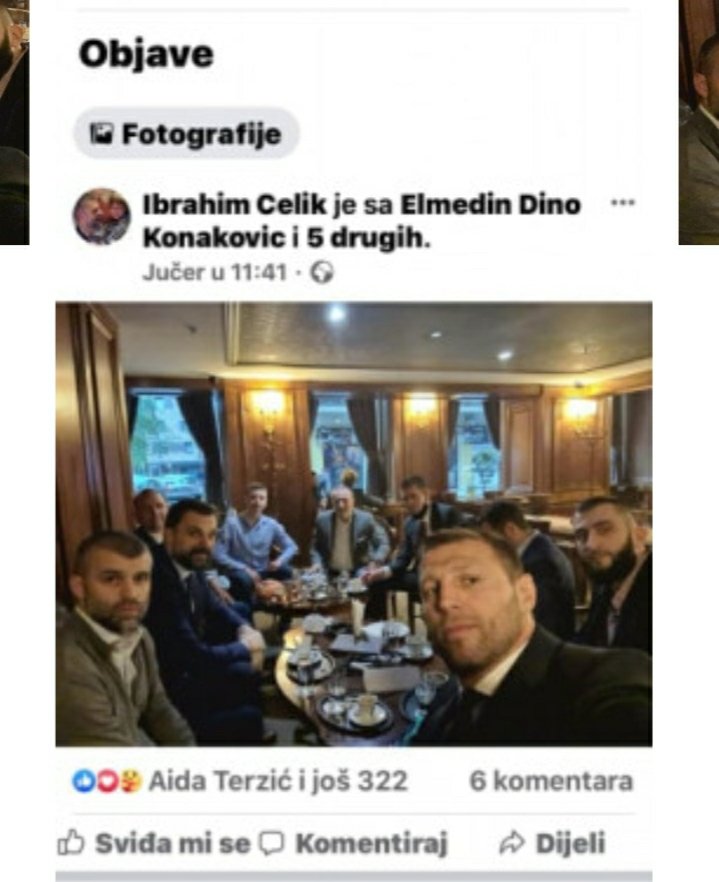Open the post's three-dot options menu
The height and width of the screenshot is (882, 719).
coord(622,203)
